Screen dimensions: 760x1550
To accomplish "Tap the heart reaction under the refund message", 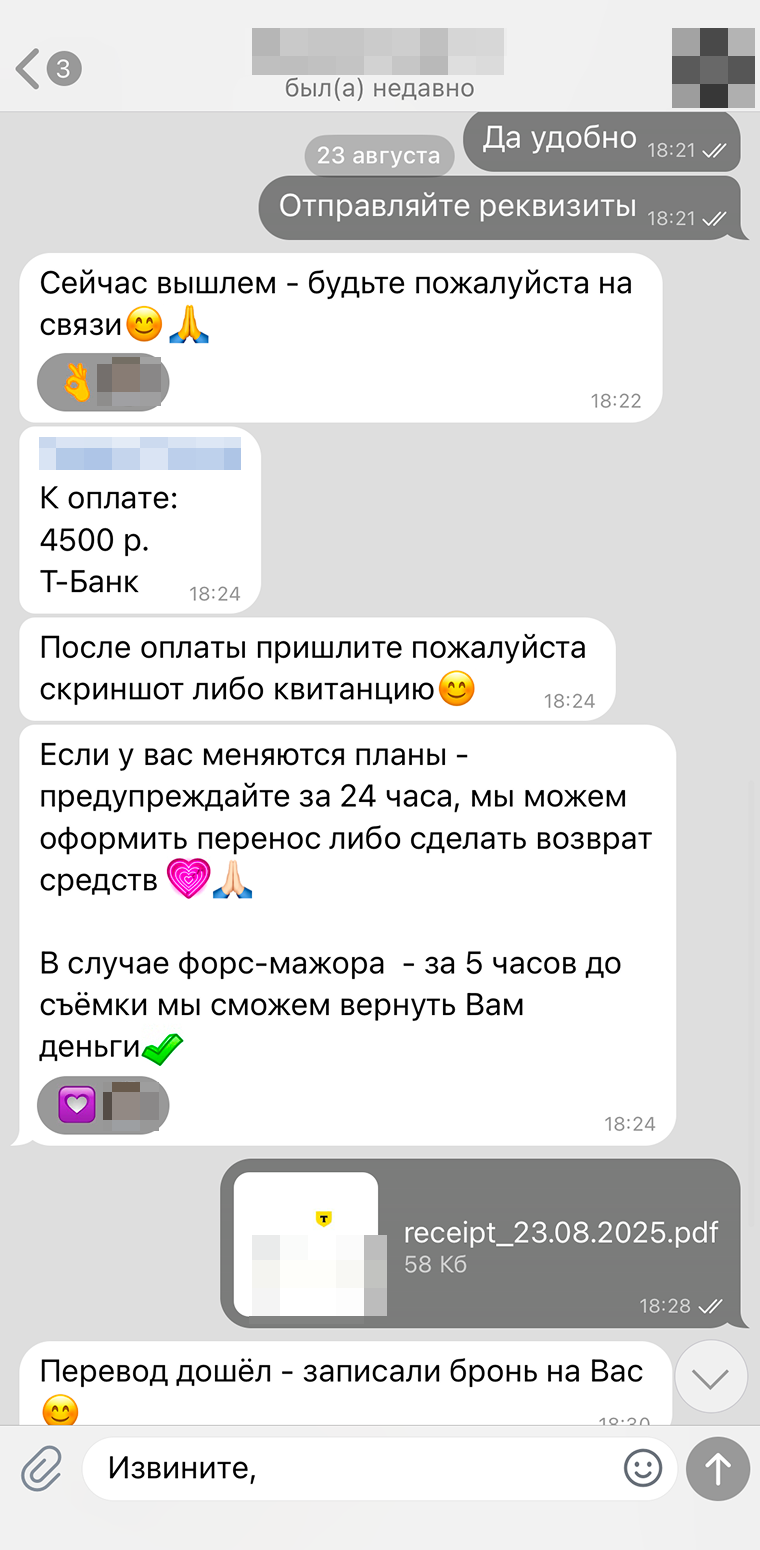I will coord(102,1104).
